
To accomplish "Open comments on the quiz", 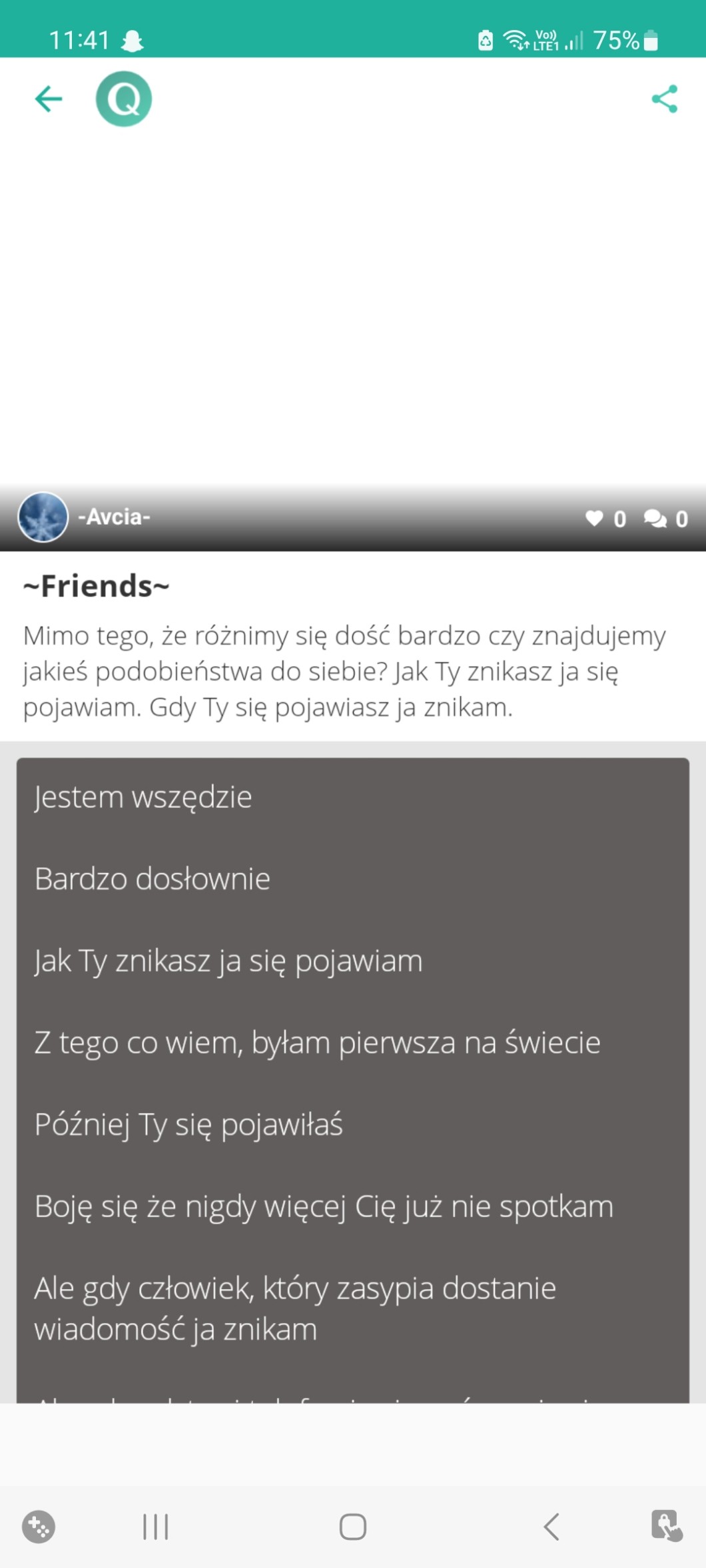I will tap(665, 519).
